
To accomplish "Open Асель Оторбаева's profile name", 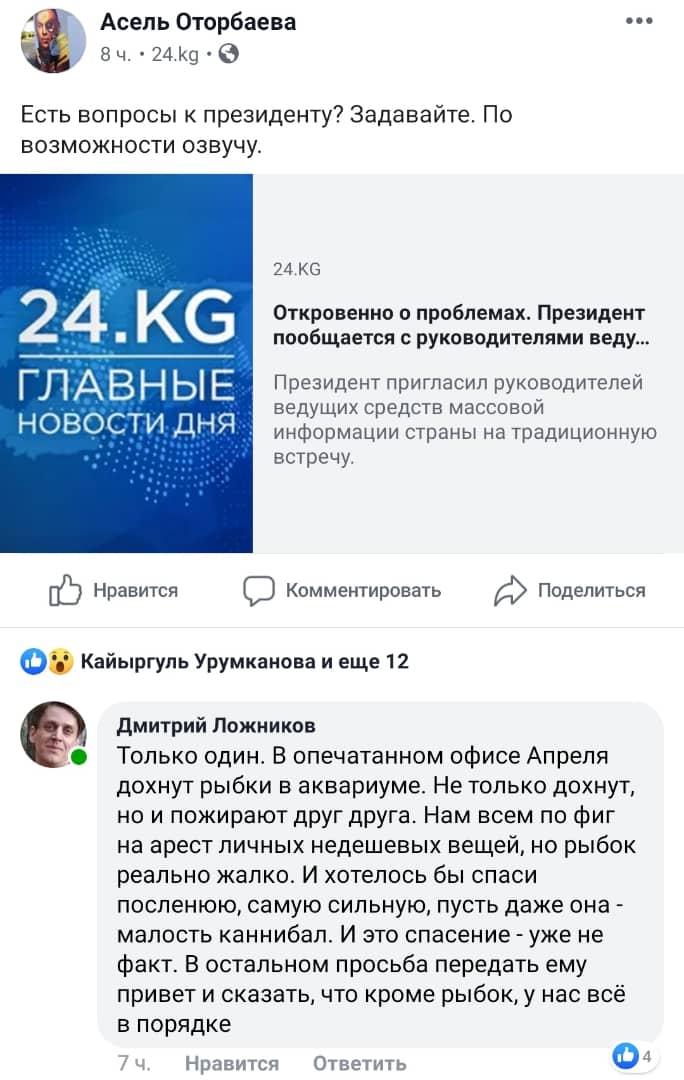I will pos(198,21).
